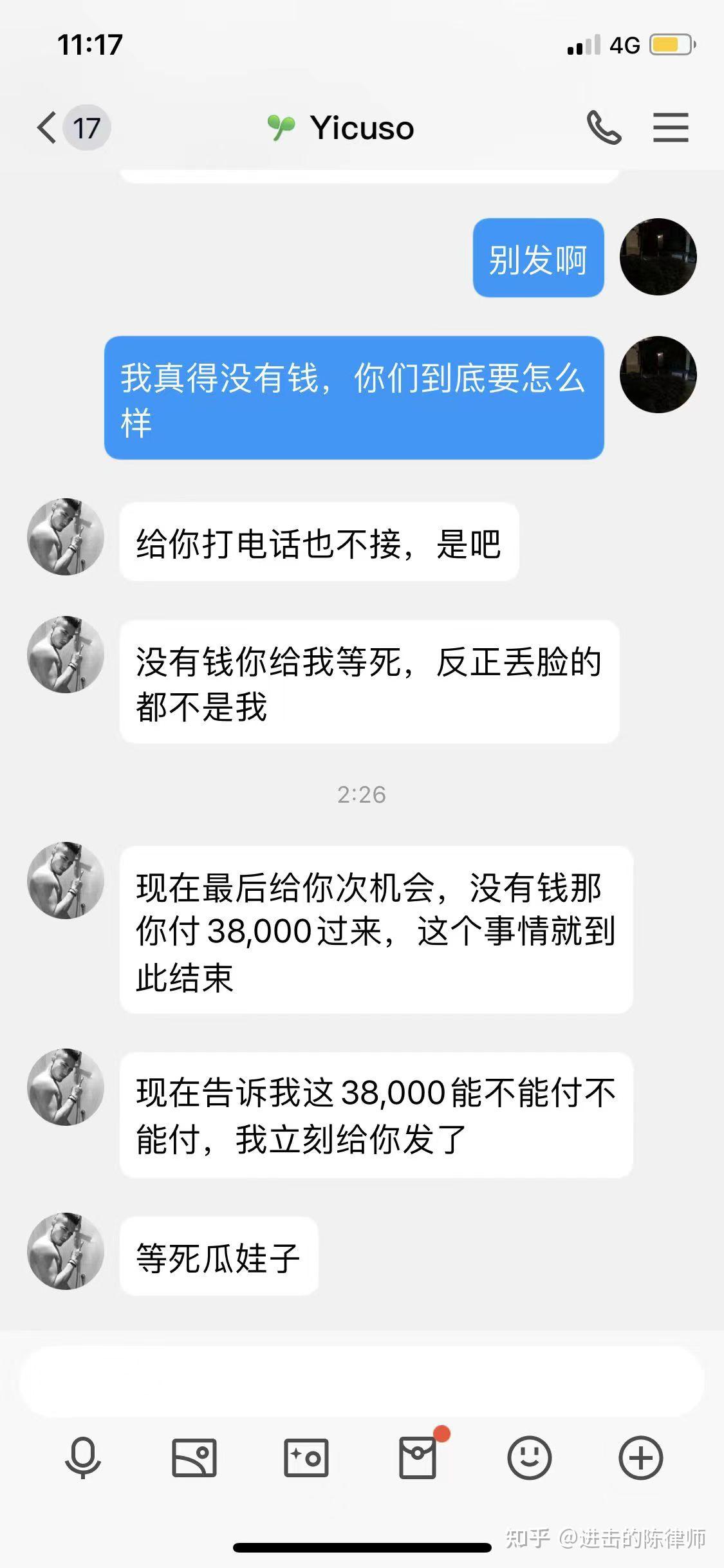This screenshot has height=1568, width=724.
Task: Open the photo gallery picker
Action: [194, 1458]
